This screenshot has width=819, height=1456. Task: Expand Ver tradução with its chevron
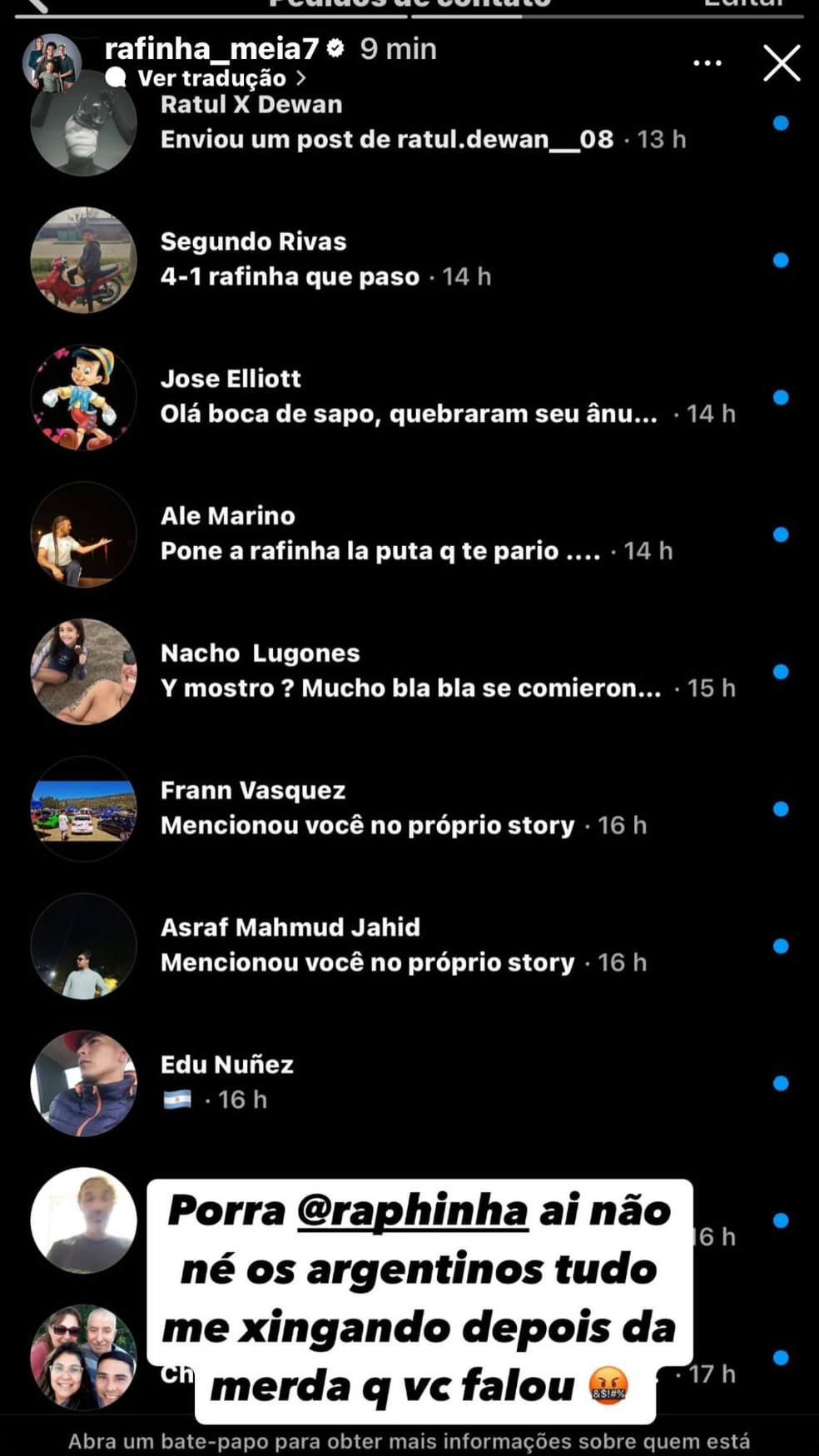click(302, 77)
